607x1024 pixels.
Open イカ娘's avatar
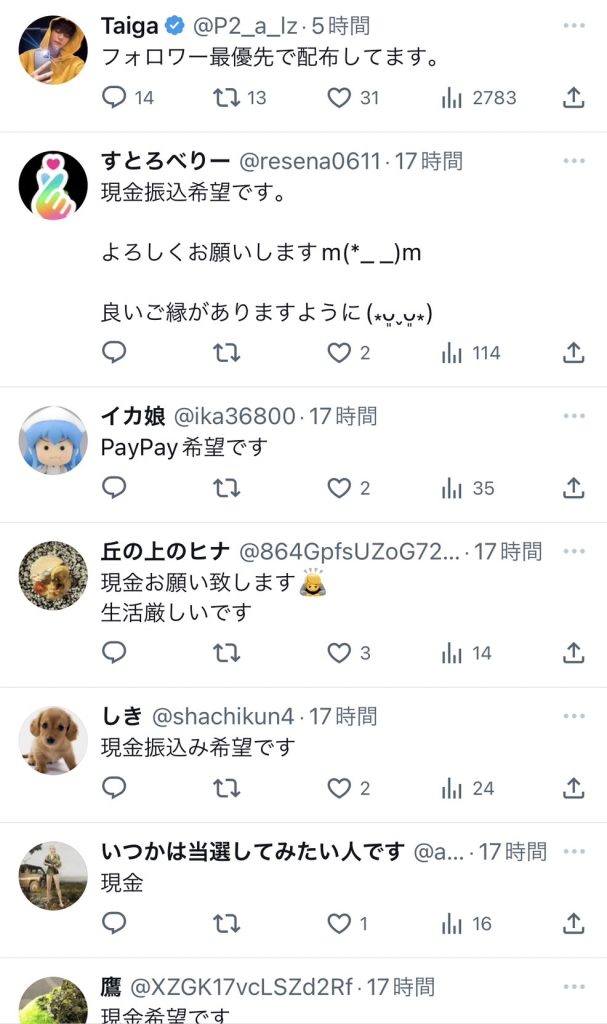[53, 440]
